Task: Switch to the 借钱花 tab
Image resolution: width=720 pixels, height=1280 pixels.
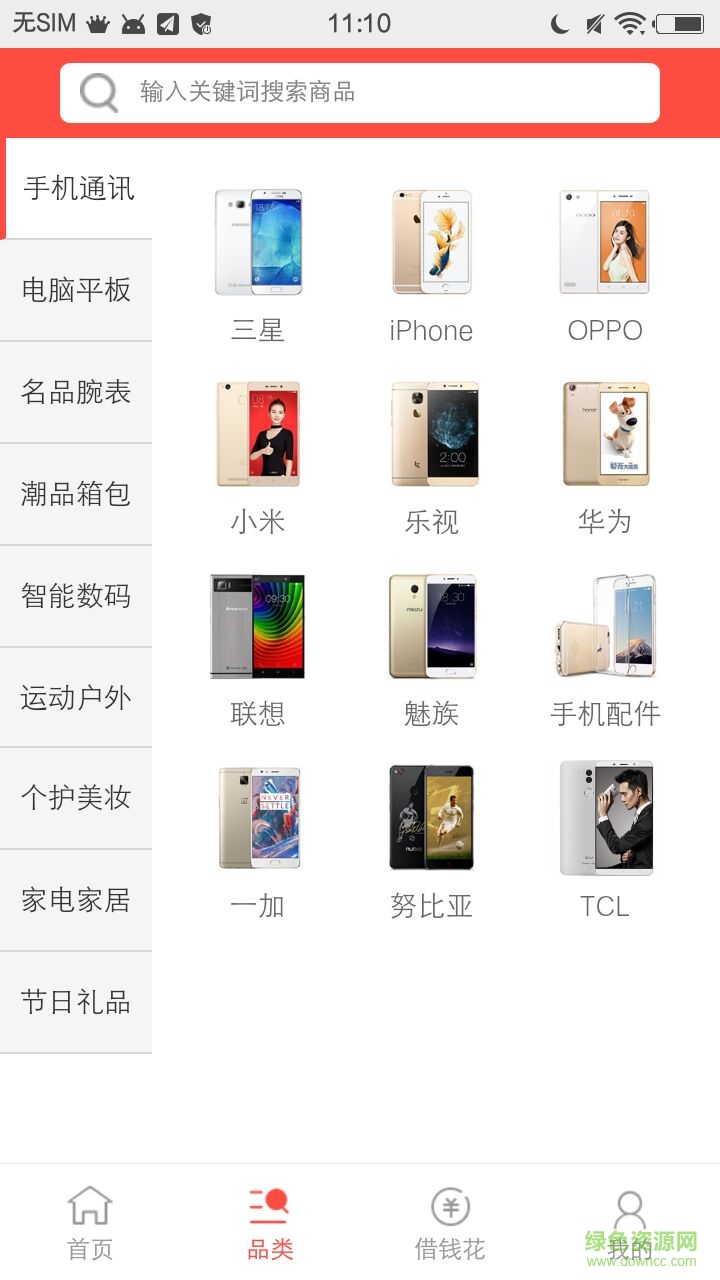Action: pyautogui.click(x=450, y=1222)
